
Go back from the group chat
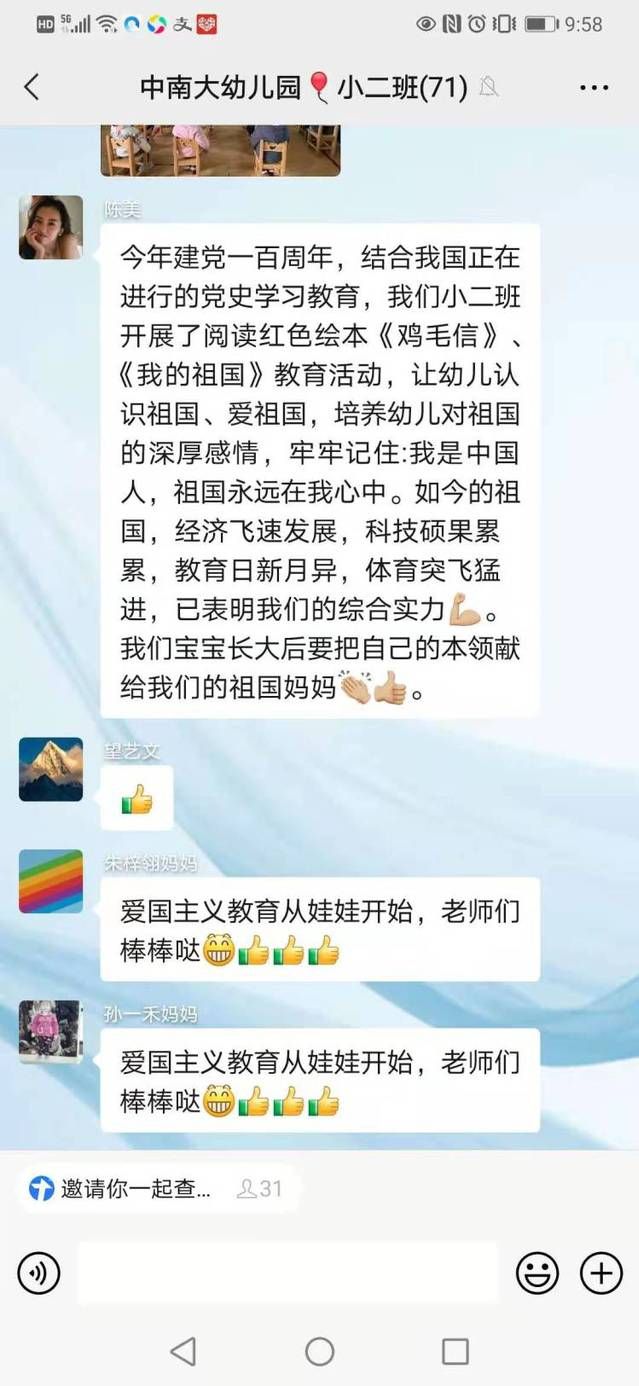click(x=31, y=87)
